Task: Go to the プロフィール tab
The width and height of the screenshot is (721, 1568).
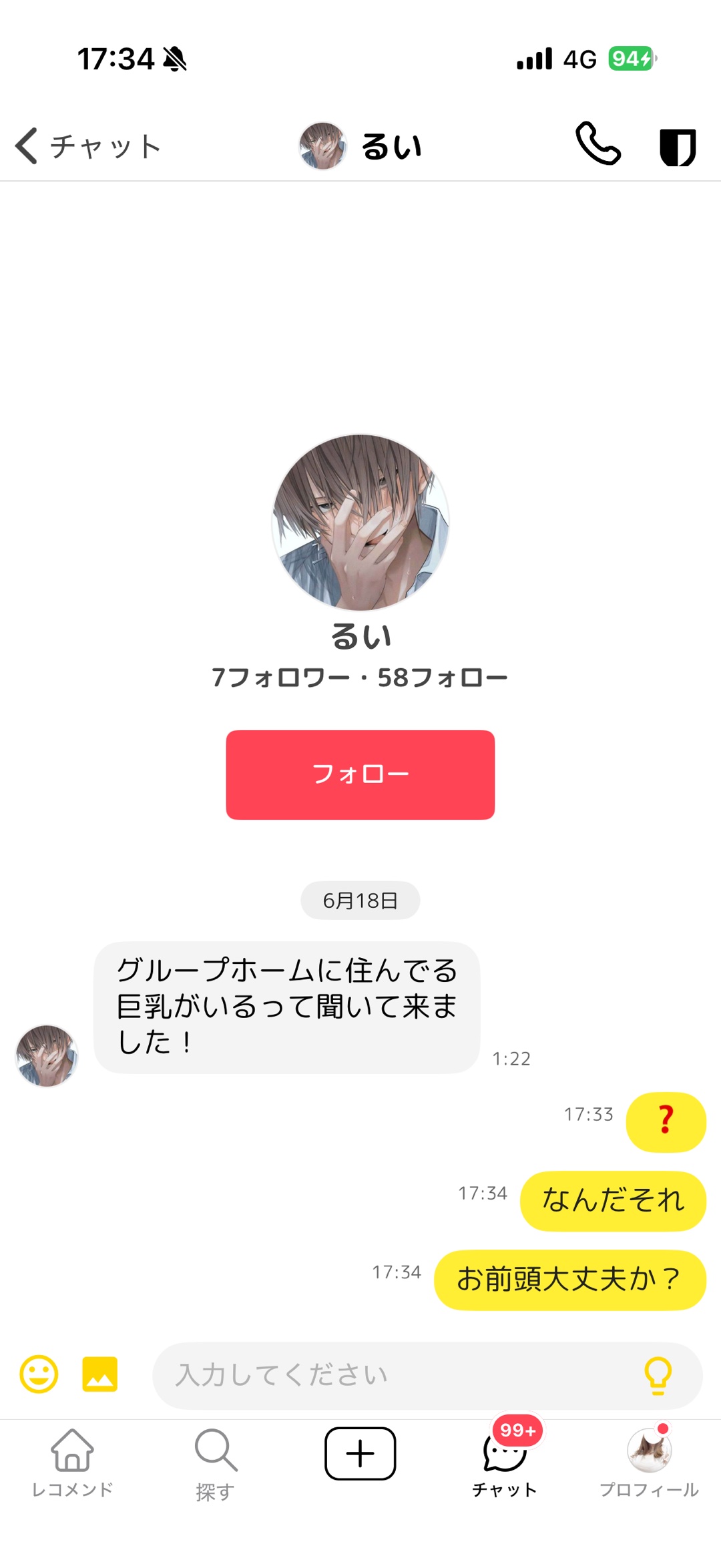Action: point(649,1463)
